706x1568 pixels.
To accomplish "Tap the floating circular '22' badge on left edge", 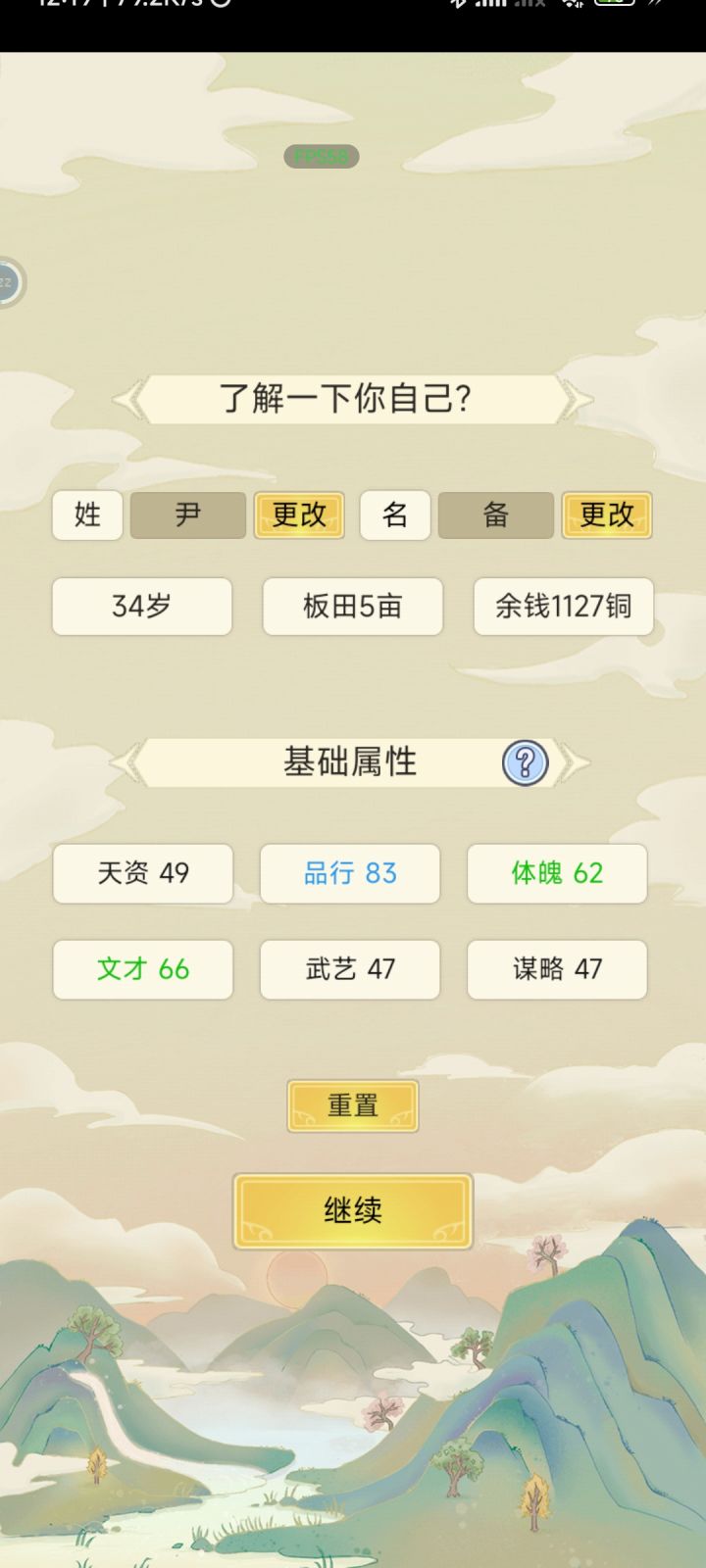I will pyautogui.click(x=8, y=279).
